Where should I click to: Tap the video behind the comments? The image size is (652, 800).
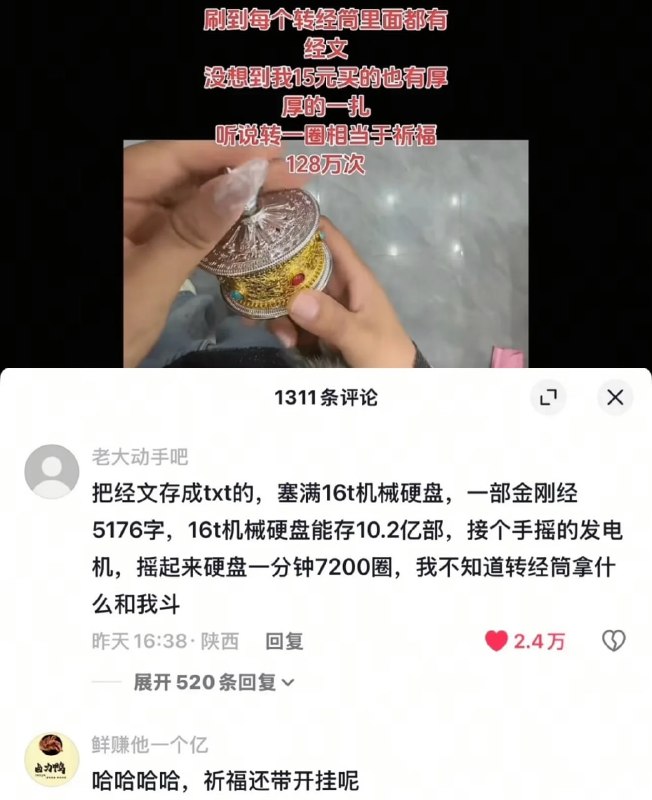click(x=325, y=250)
